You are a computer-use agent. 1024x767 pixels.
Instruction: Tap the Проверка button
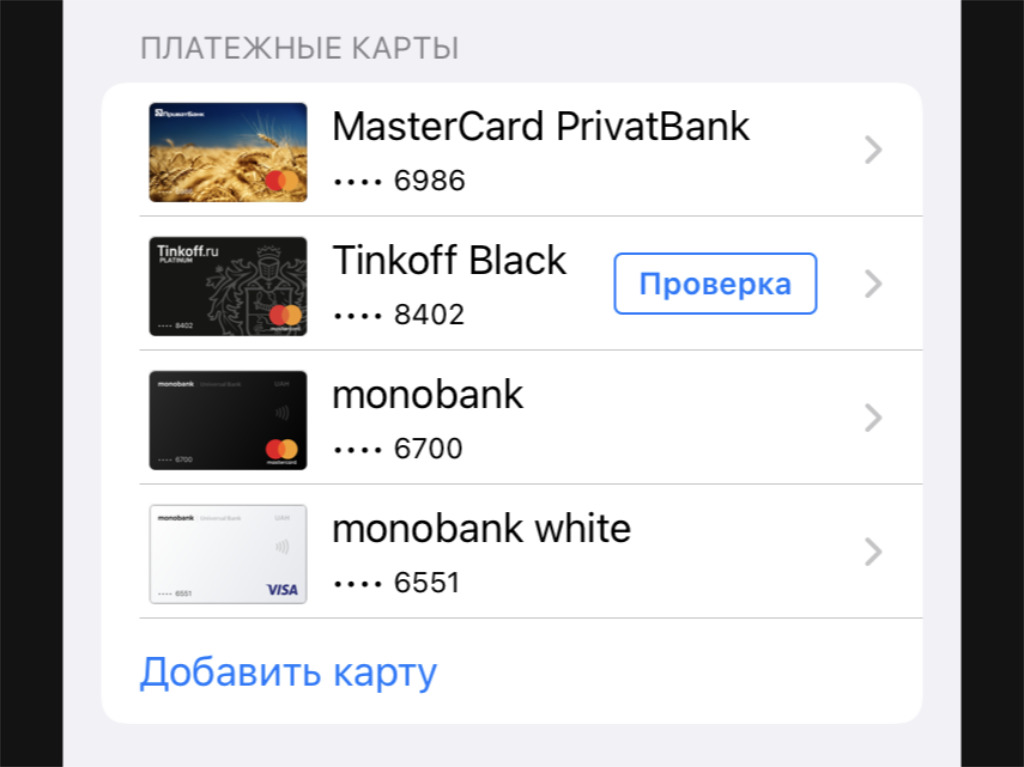(715, 284)
